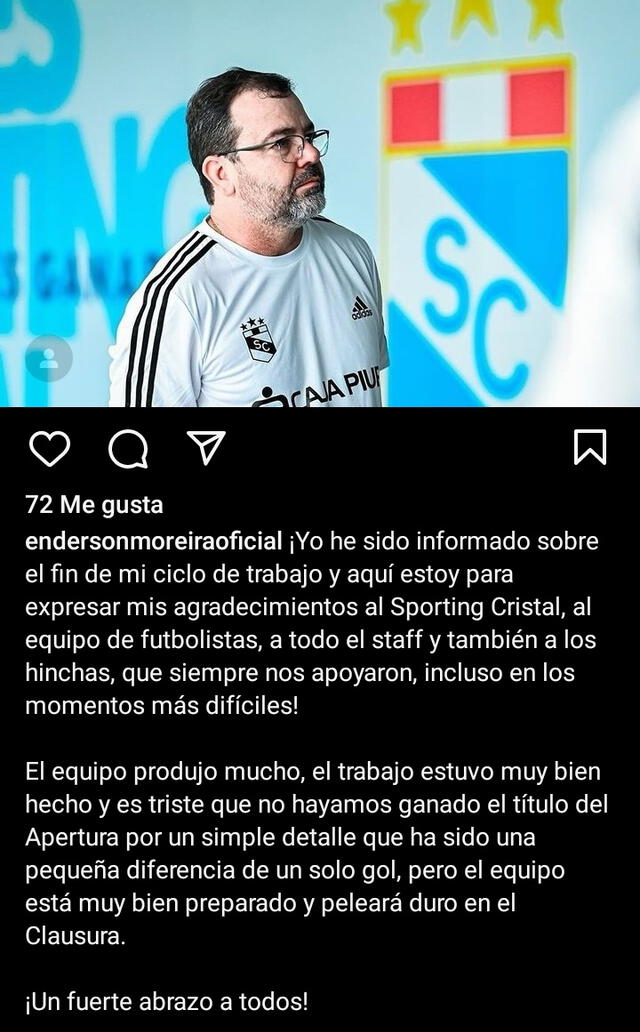Share this post via the paper plane
The height and width of the screenshot is (1032, 640).
pyautogui.click(x=206, y=448)
